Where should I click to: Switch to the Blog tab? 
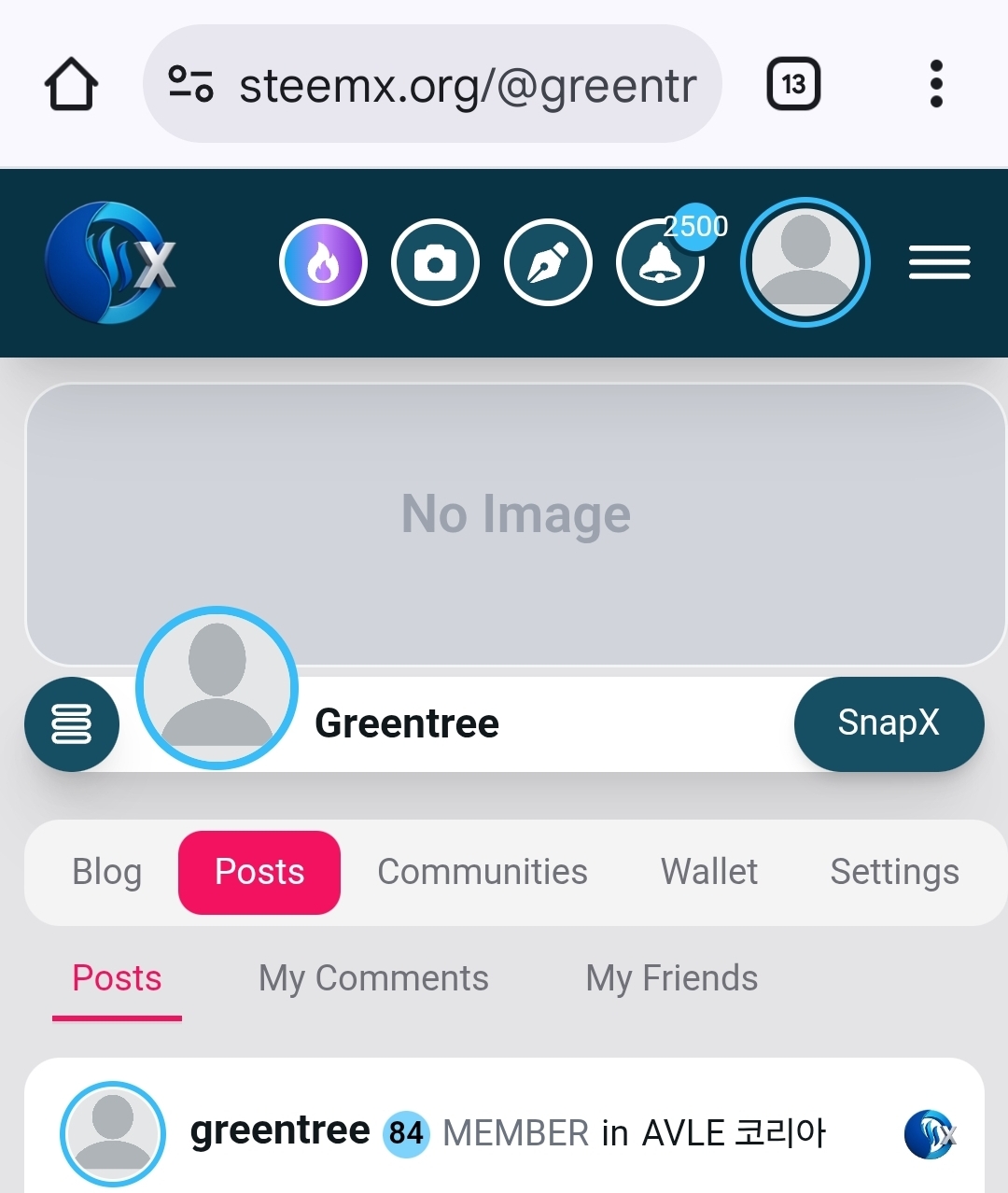[107, 872]
